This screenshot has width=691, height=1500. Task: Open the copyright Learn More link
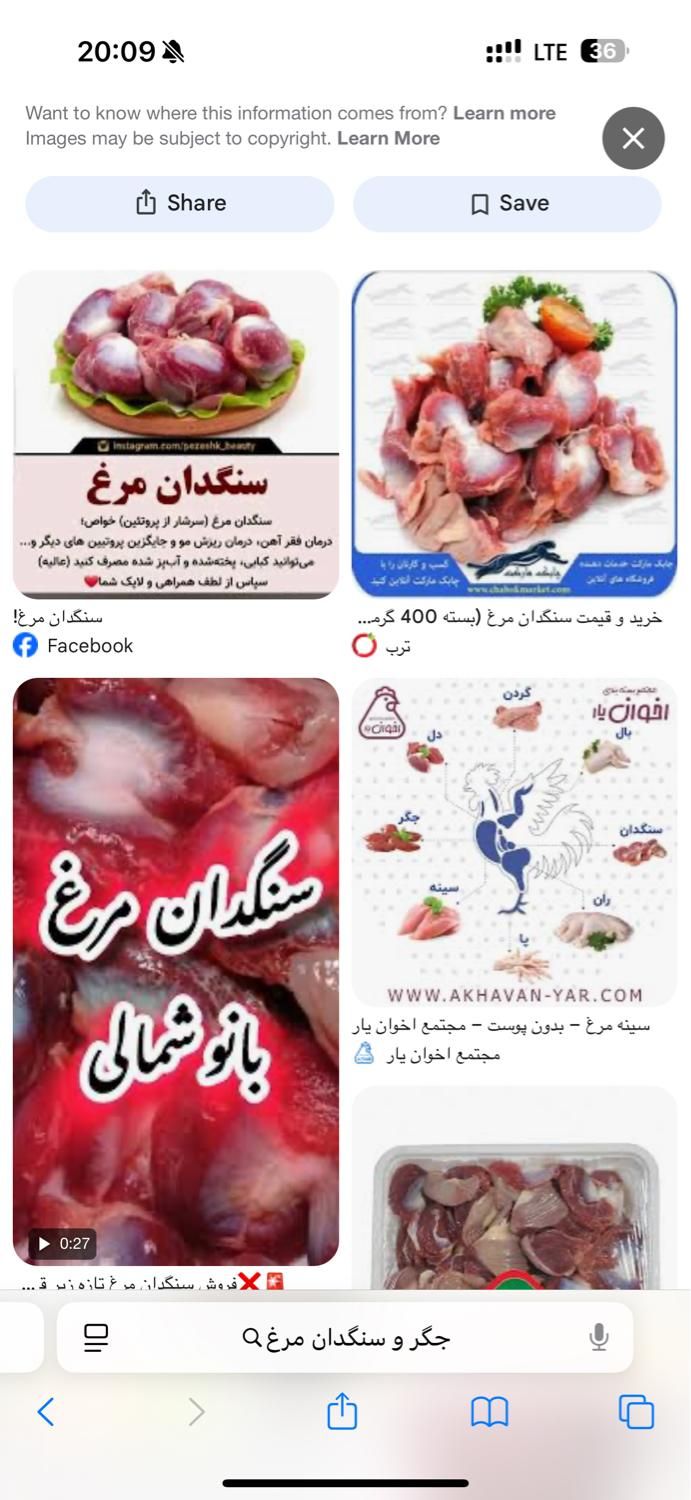tap(388, 138)
